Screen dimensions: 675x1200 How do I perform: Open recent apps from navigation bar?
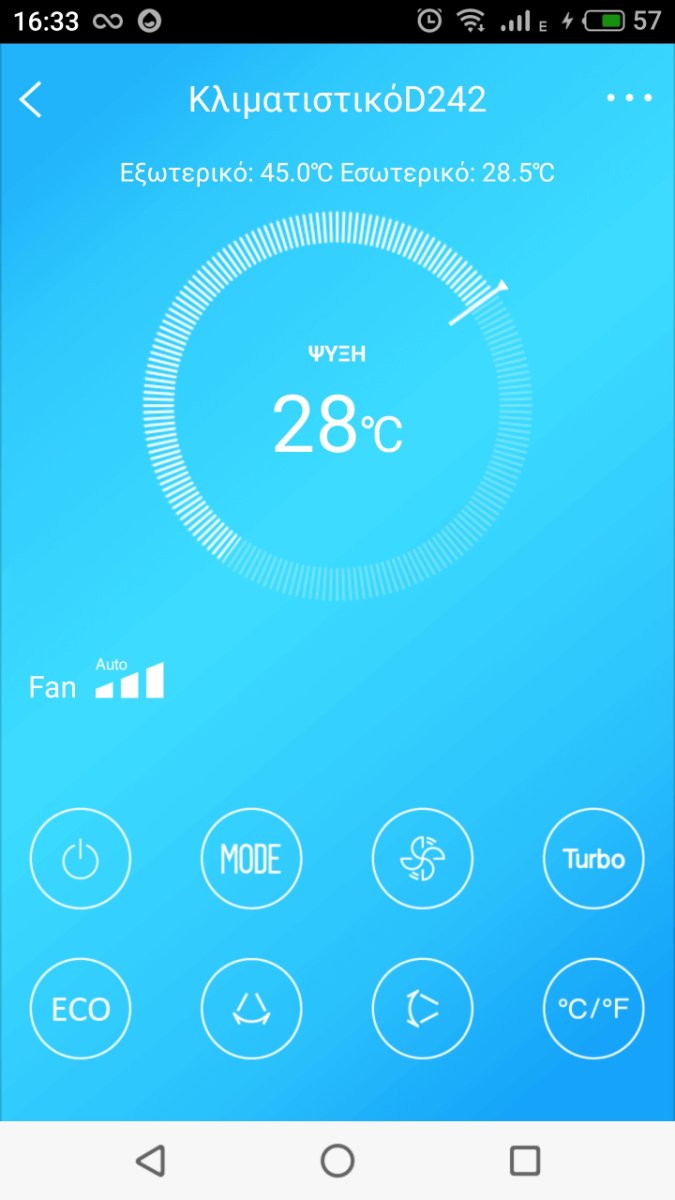point(524,1160)
